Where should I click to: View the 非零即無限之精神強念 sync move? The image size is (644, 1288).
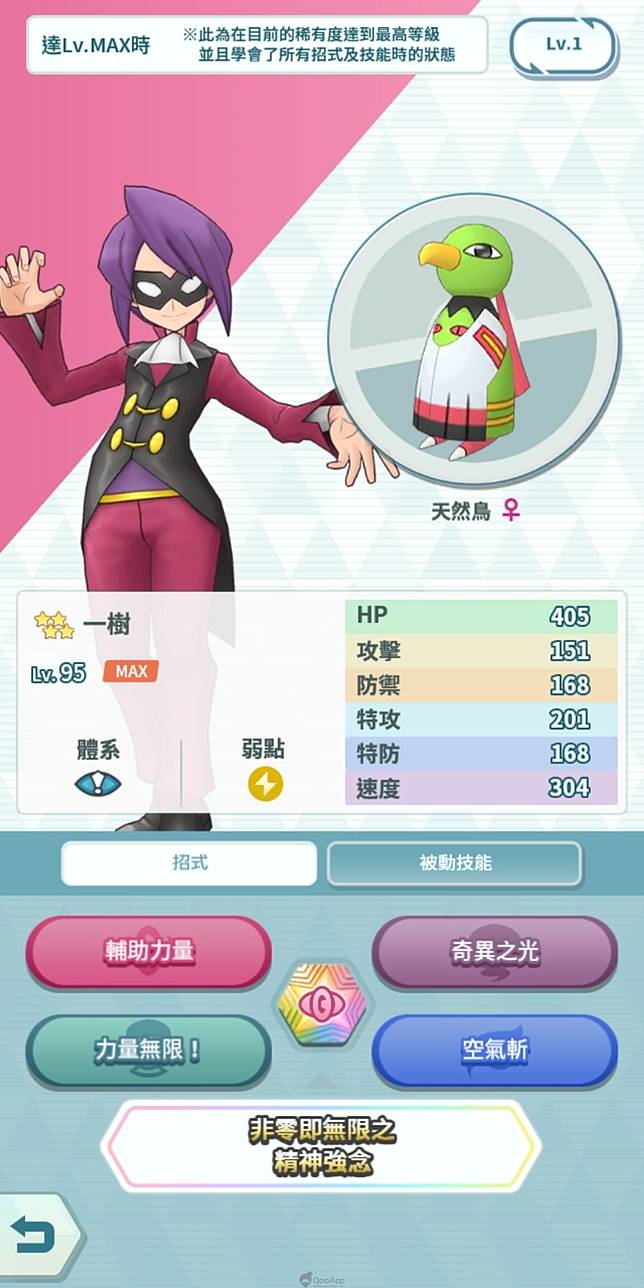tap(322, 1146)
